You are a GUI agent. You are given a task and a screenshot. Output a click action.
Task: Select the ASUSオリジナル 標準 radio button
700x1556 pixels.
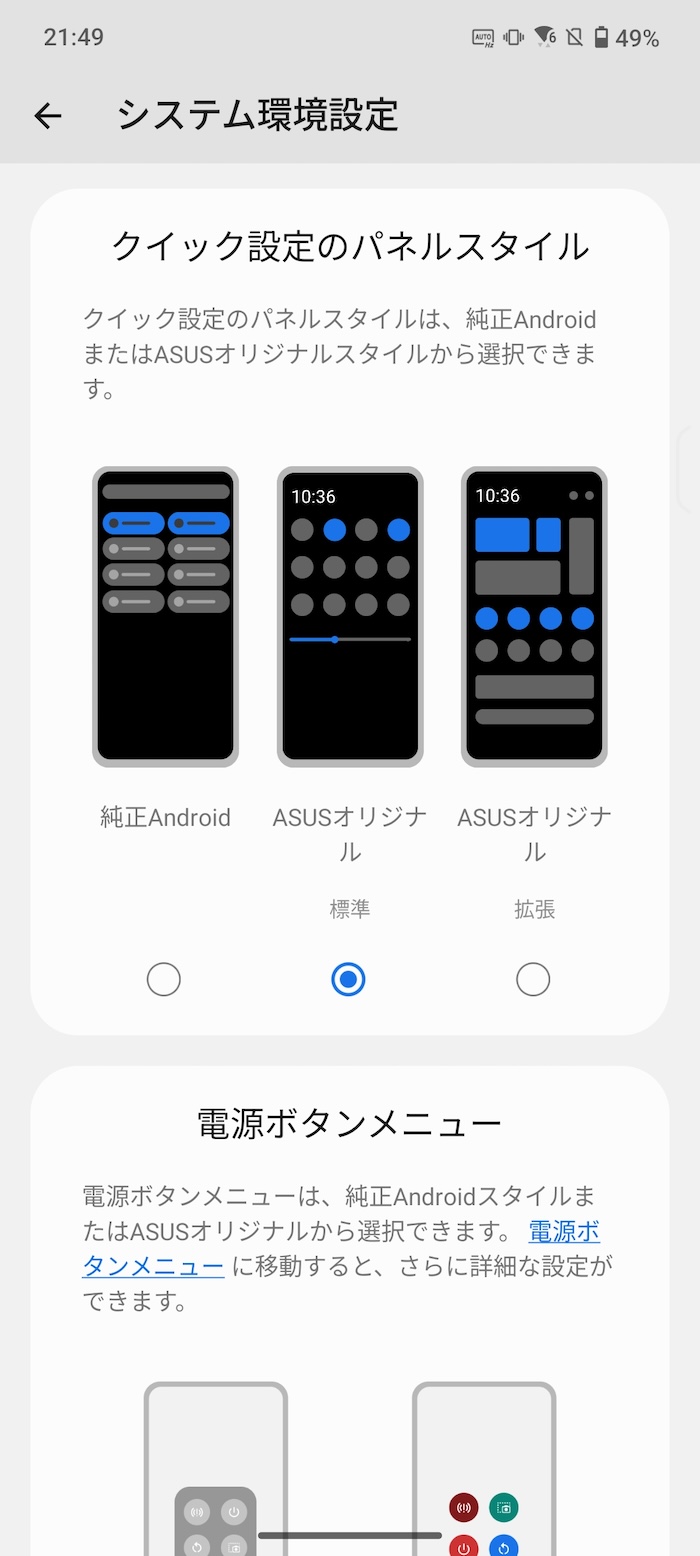[348, 979]
